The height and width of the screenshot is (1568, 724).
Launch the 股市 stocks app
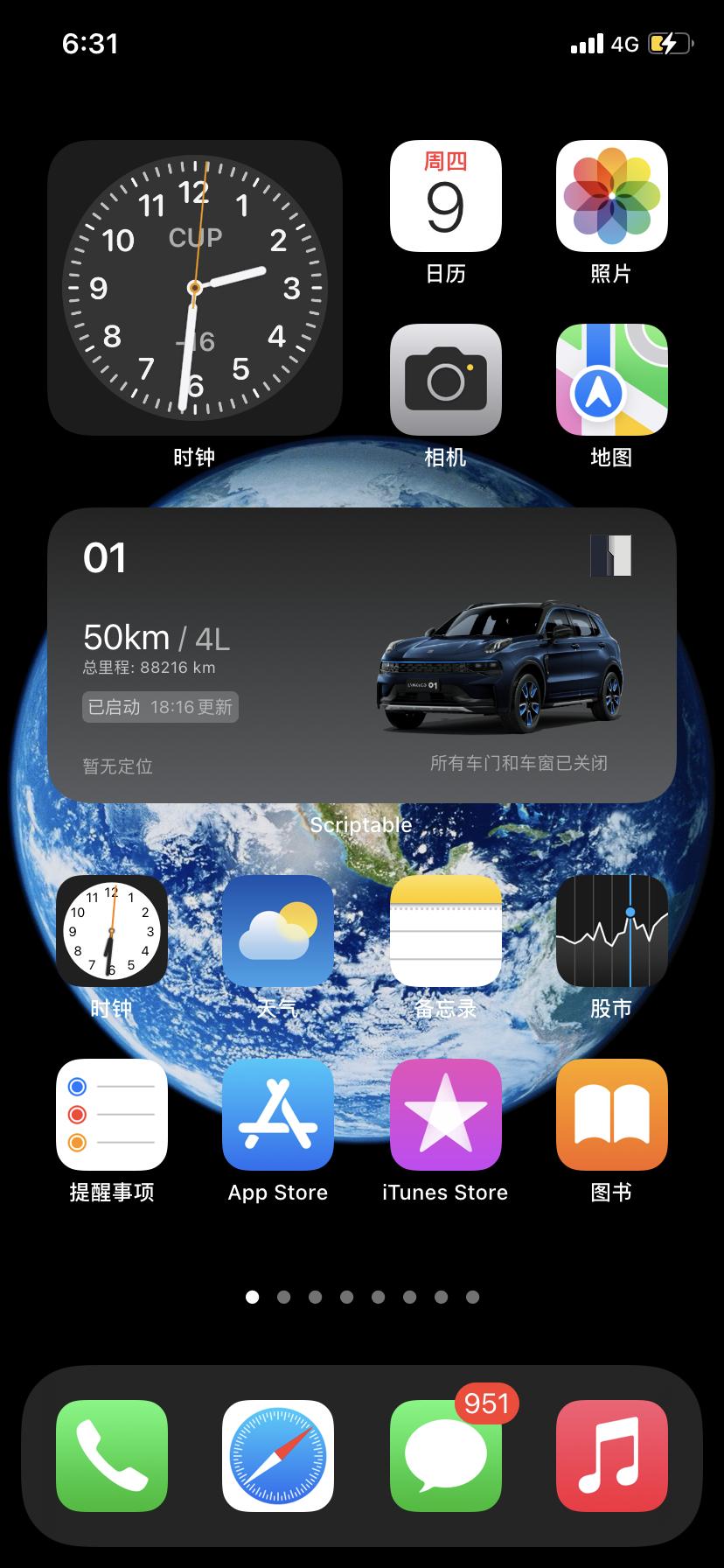click(611, 931)
